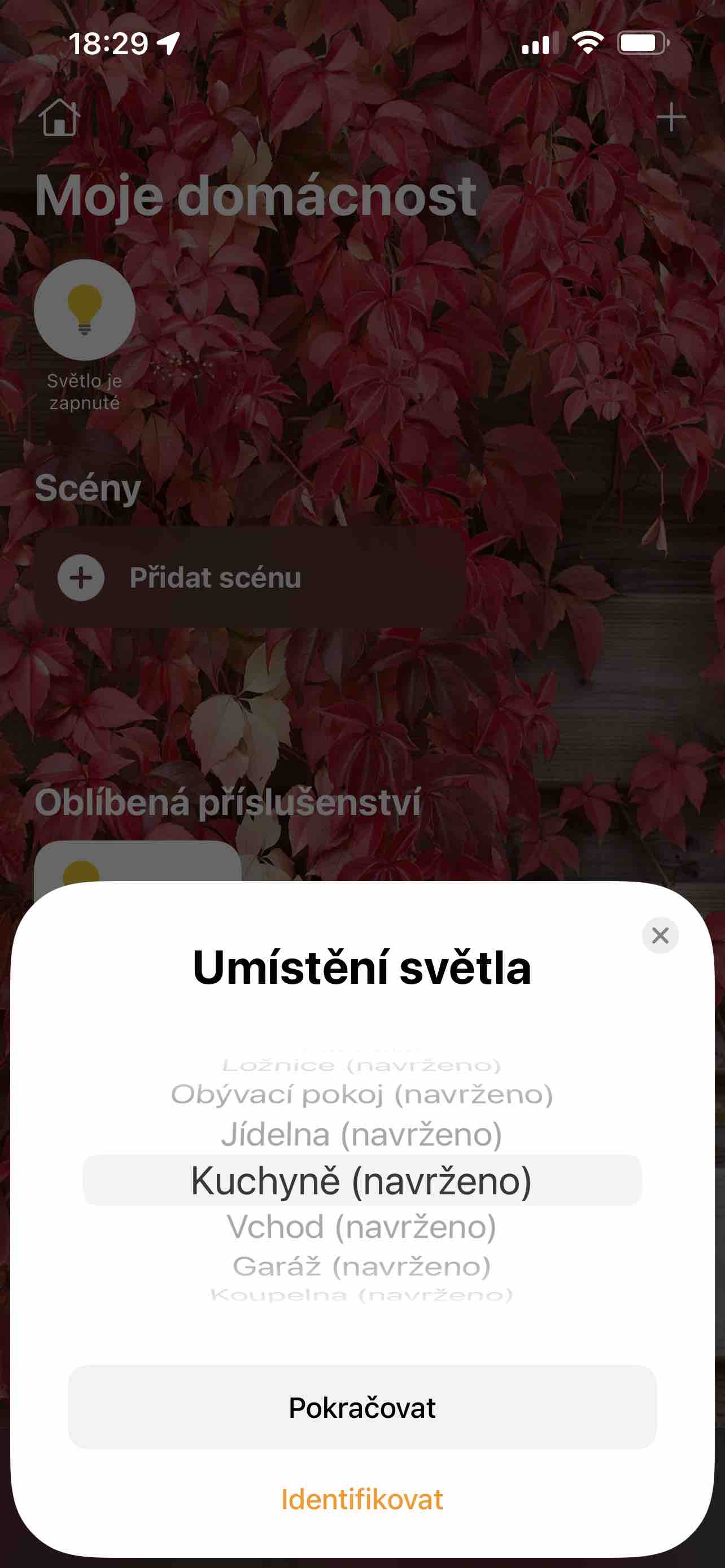Screen dimensions: 725x1568
Task: Choose Obývací pokoj (navrženo) in the picker
Action: point(362,1094)
